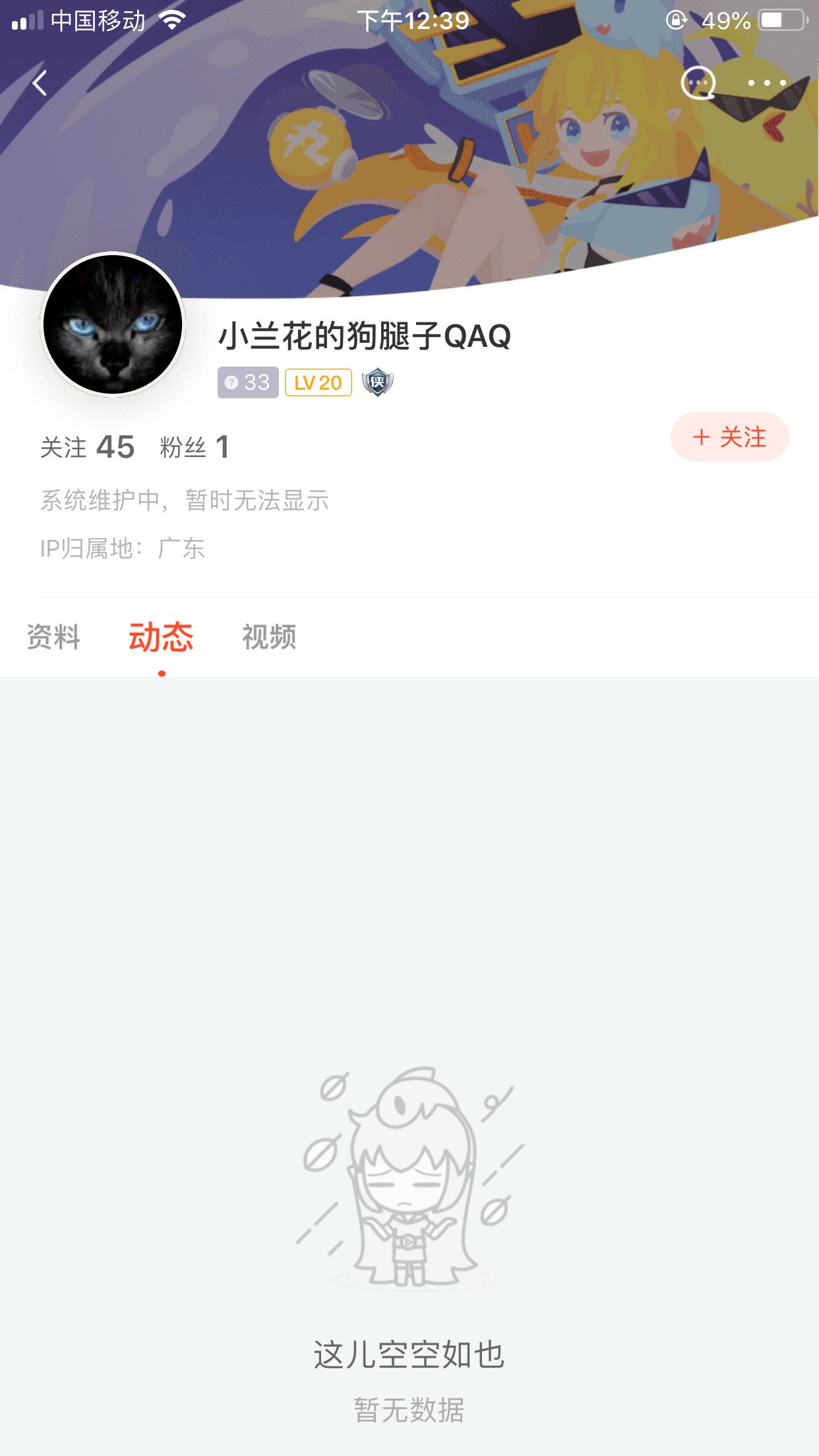The width and height of the screenshot is (819, 1456).
Task: Switch to the 资料 tab
Action: [53, 637]
